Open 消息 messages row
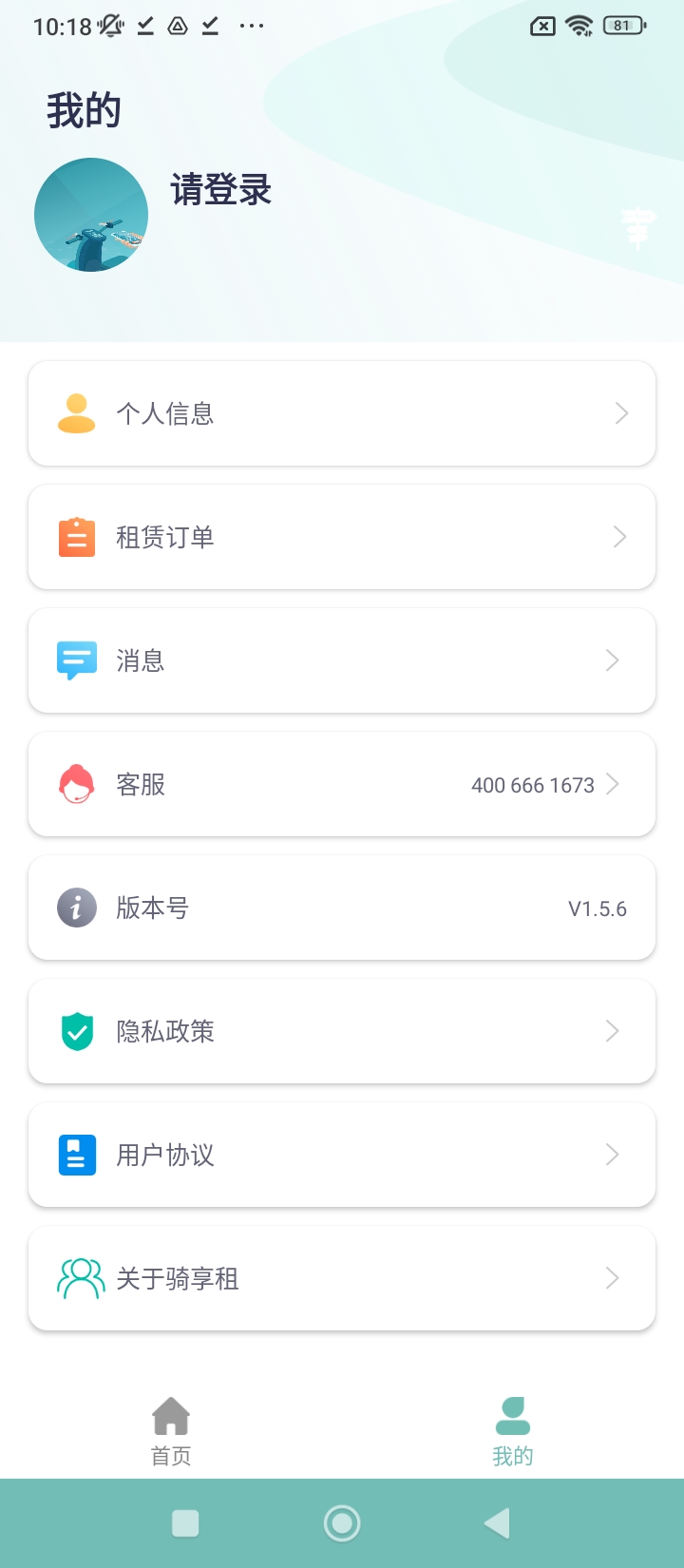The height and width of the screenshot is (1568, 684). coord(342,660)
